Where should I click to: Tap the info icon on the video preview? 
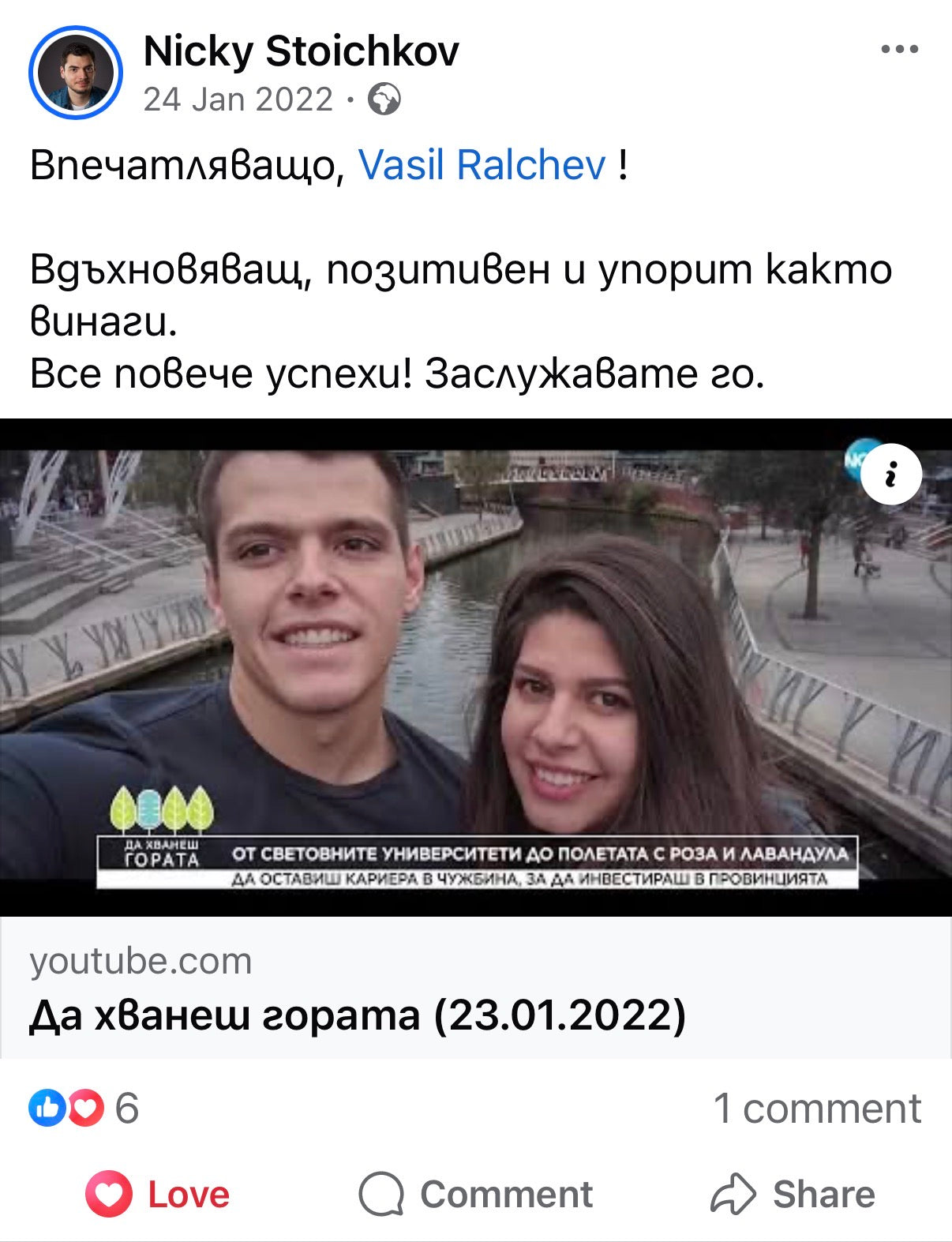[891, 475]
